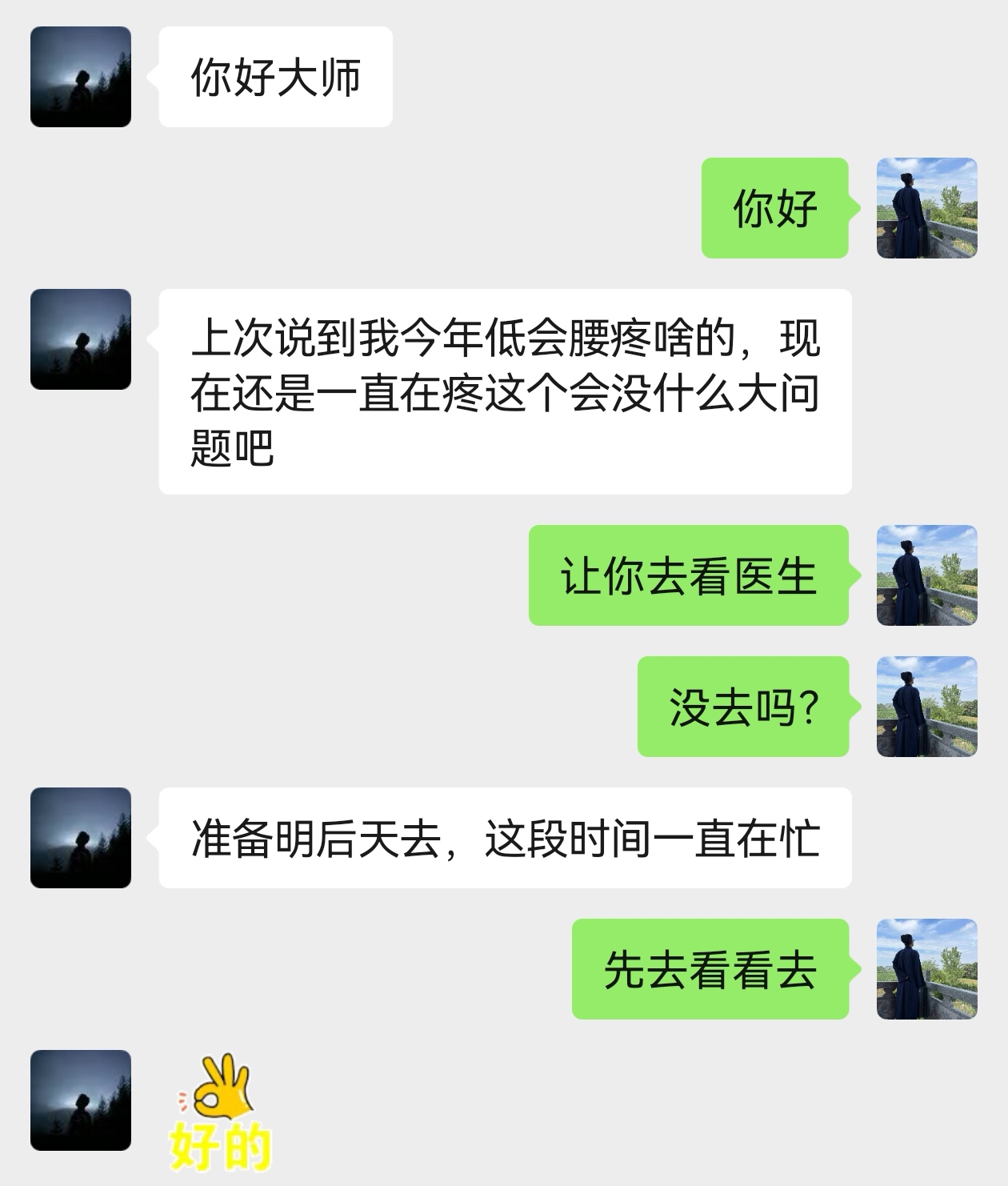Open the contact avatar beside the 腰疼 message
This screenshot has height=1186, width=1008.
click(79, 340)
